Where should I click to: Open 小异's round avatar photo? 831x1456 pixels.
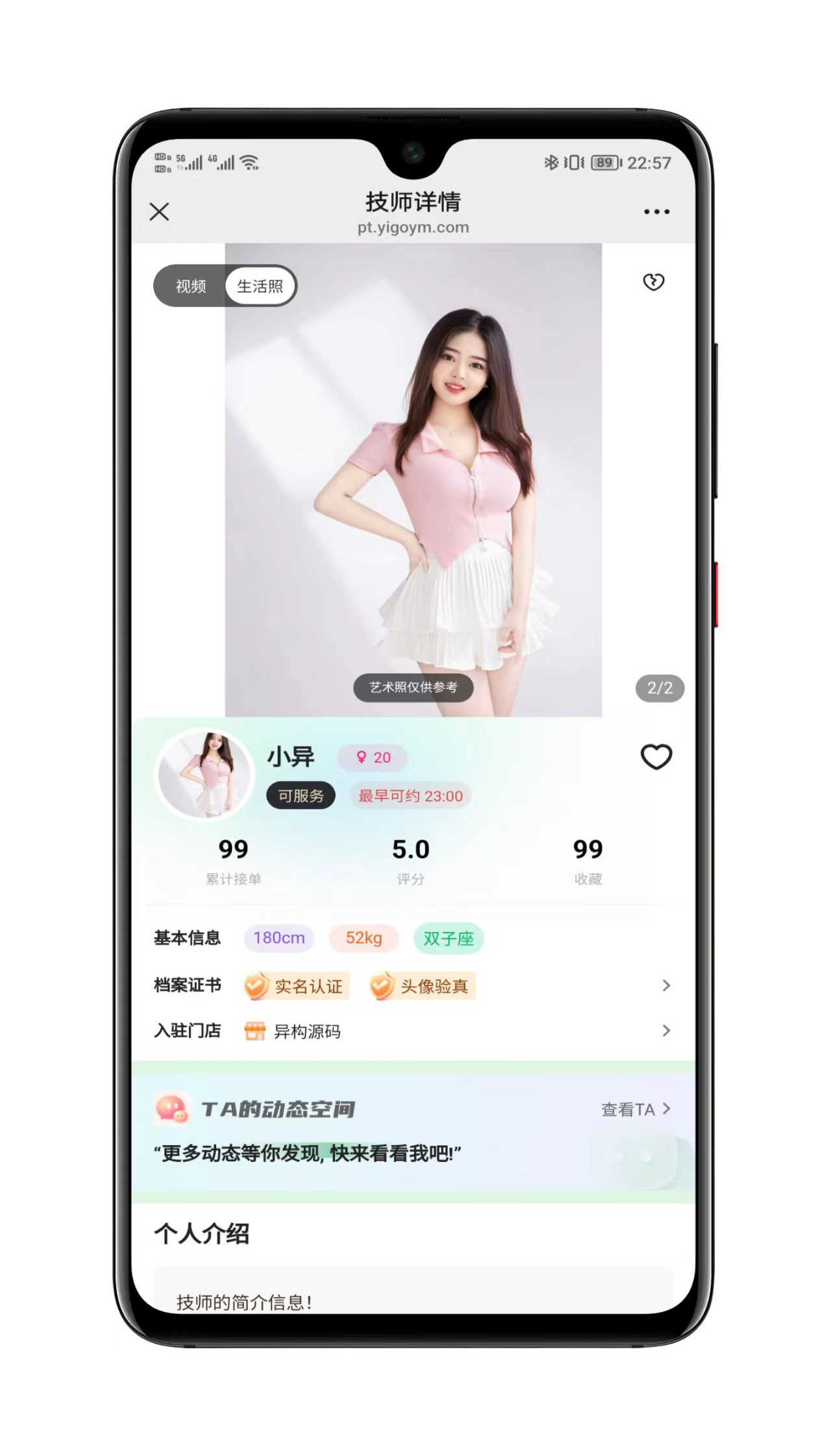pos(205,774)
